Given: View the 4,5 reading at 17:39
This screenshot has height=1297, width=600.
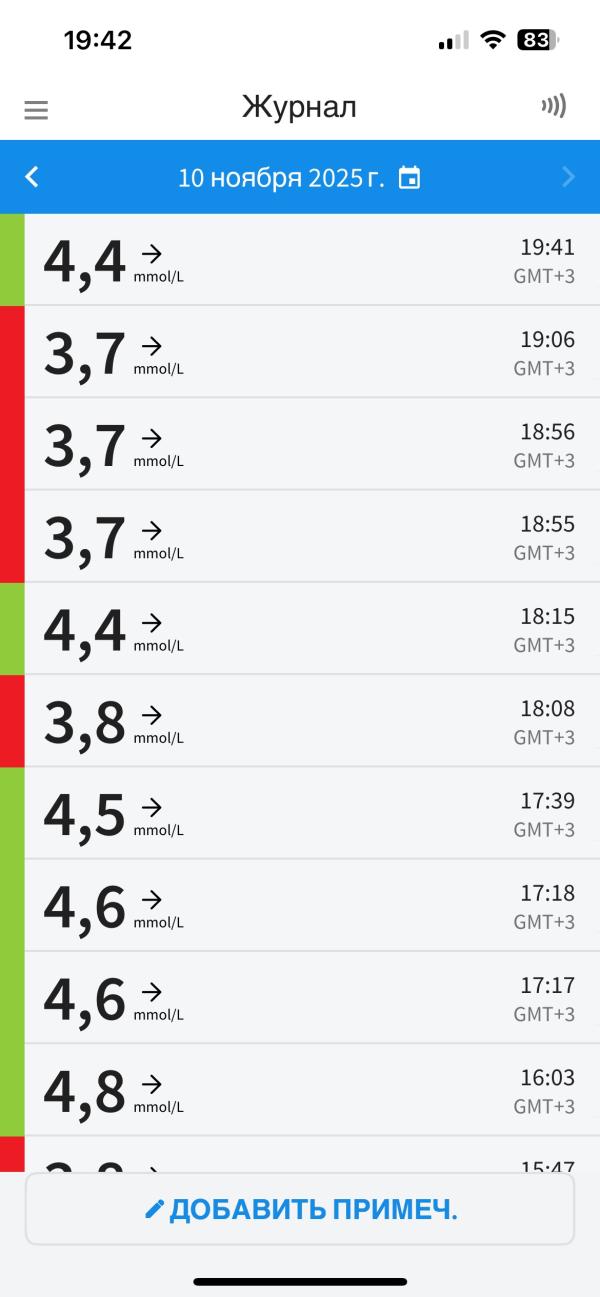Looking at the screenshot, I should [x=300, y=814].
